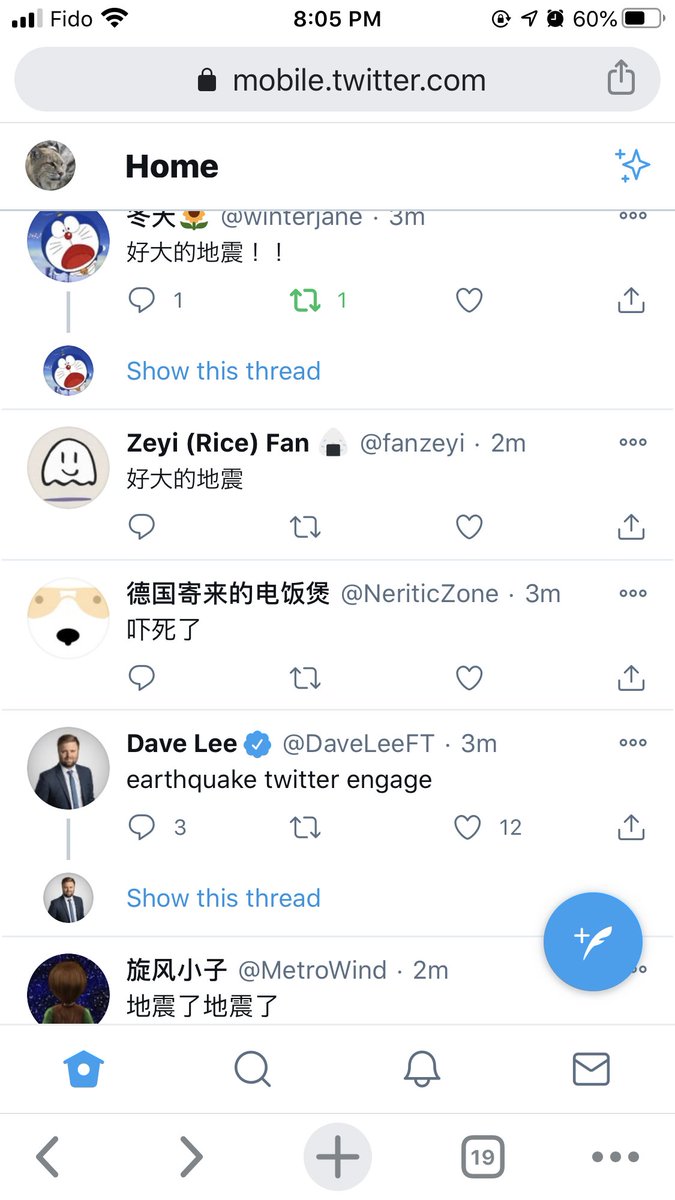Open a new browser tab
This screenshot has width=675, height=1200.
tap(337, 1157)
